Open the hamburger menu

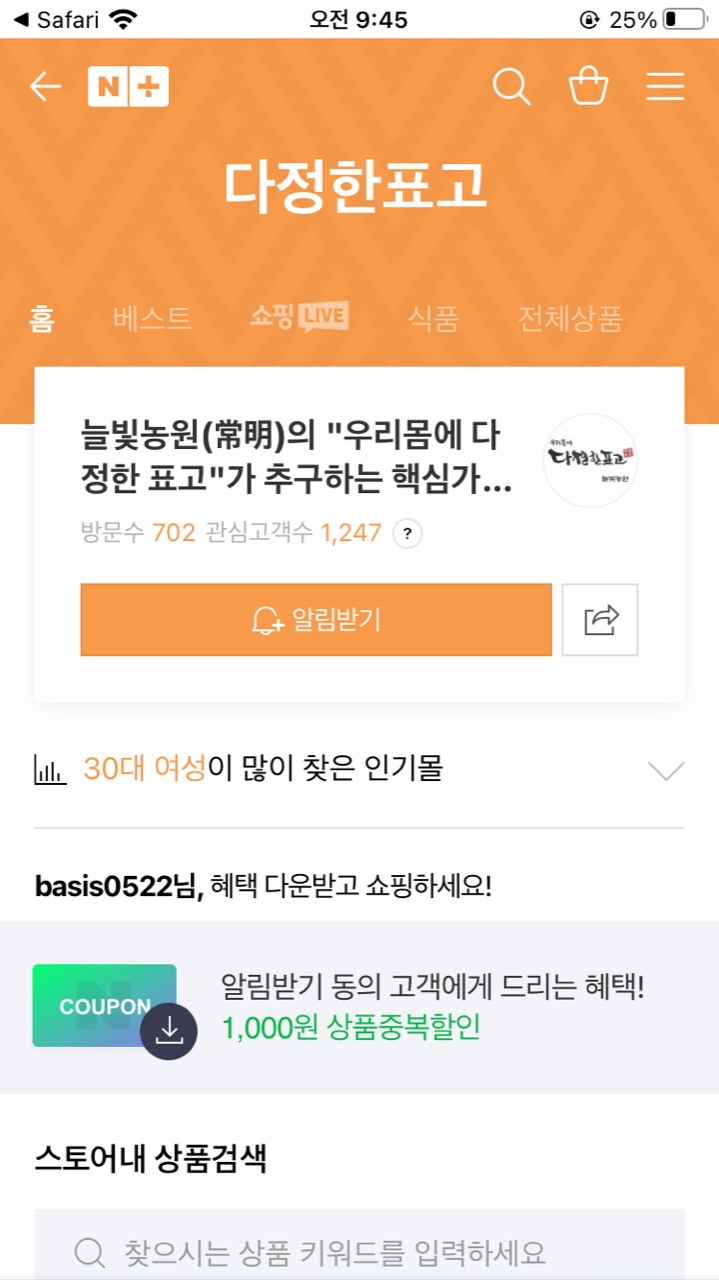pyautogui.click(x=665, y=87)
